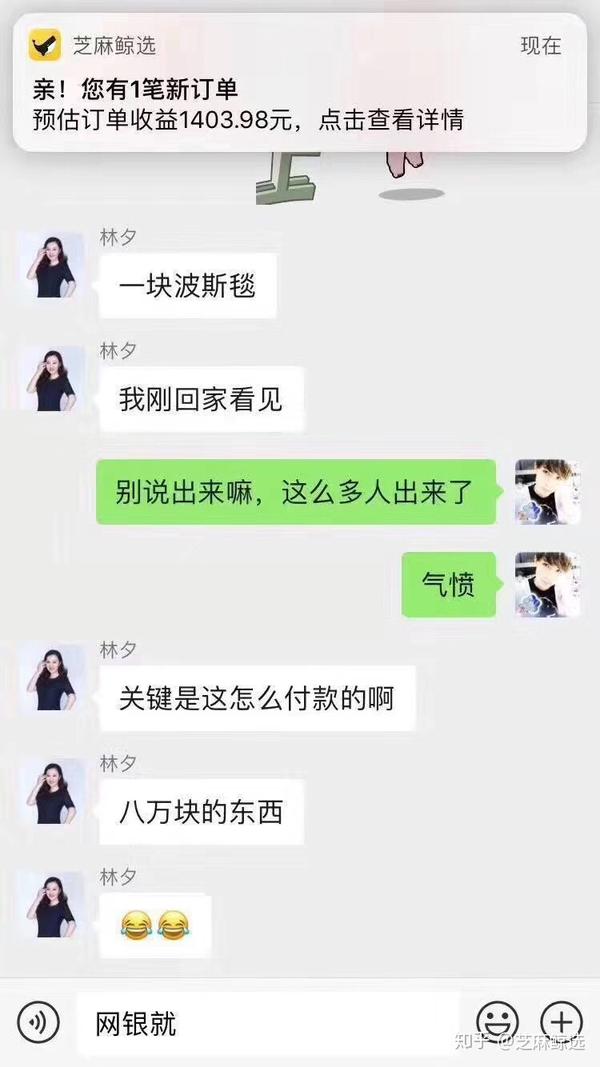Open the plus attachments menu
The image size is (600, 1067).
tap(560, 1022)
